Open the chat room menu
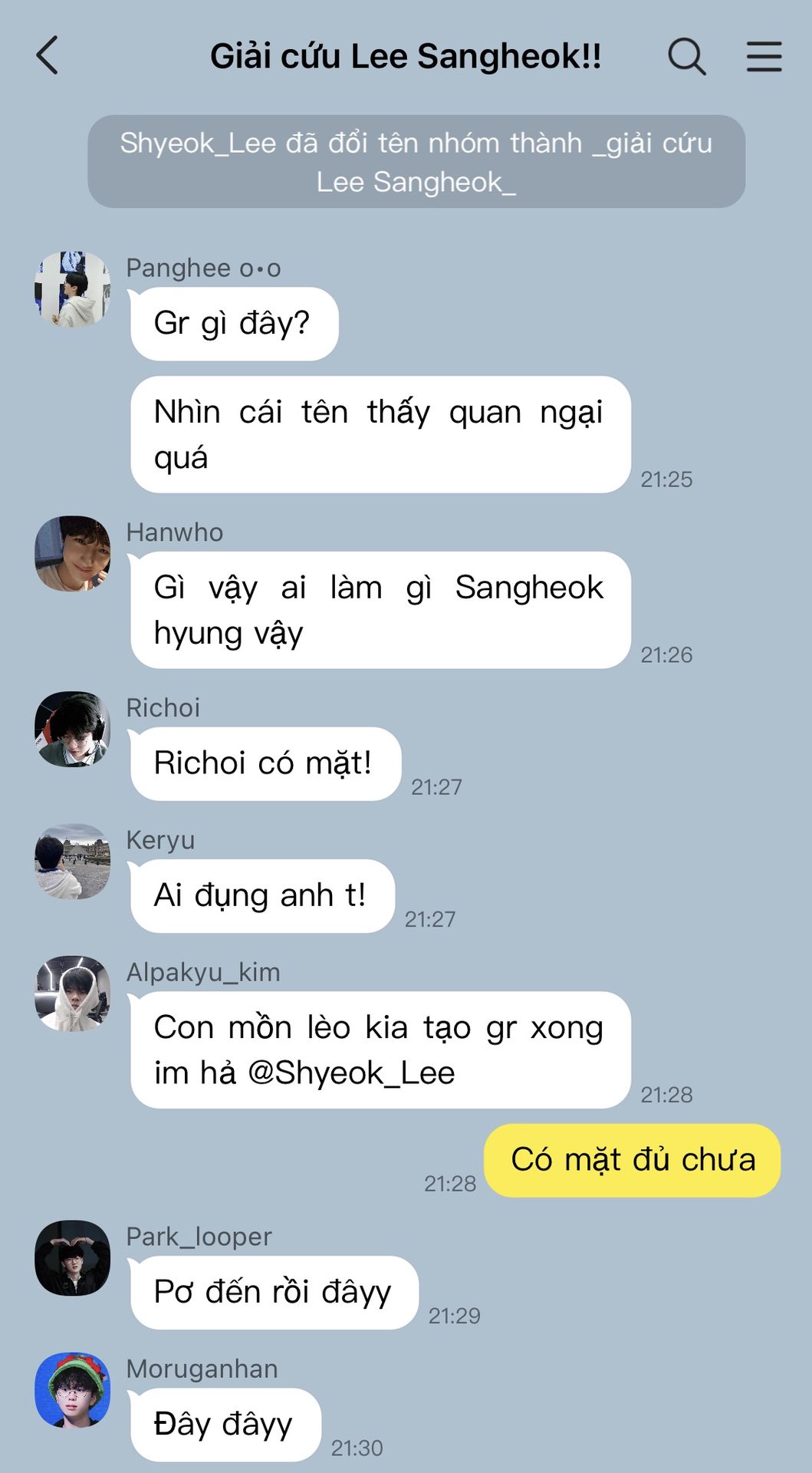 [764, 56]
